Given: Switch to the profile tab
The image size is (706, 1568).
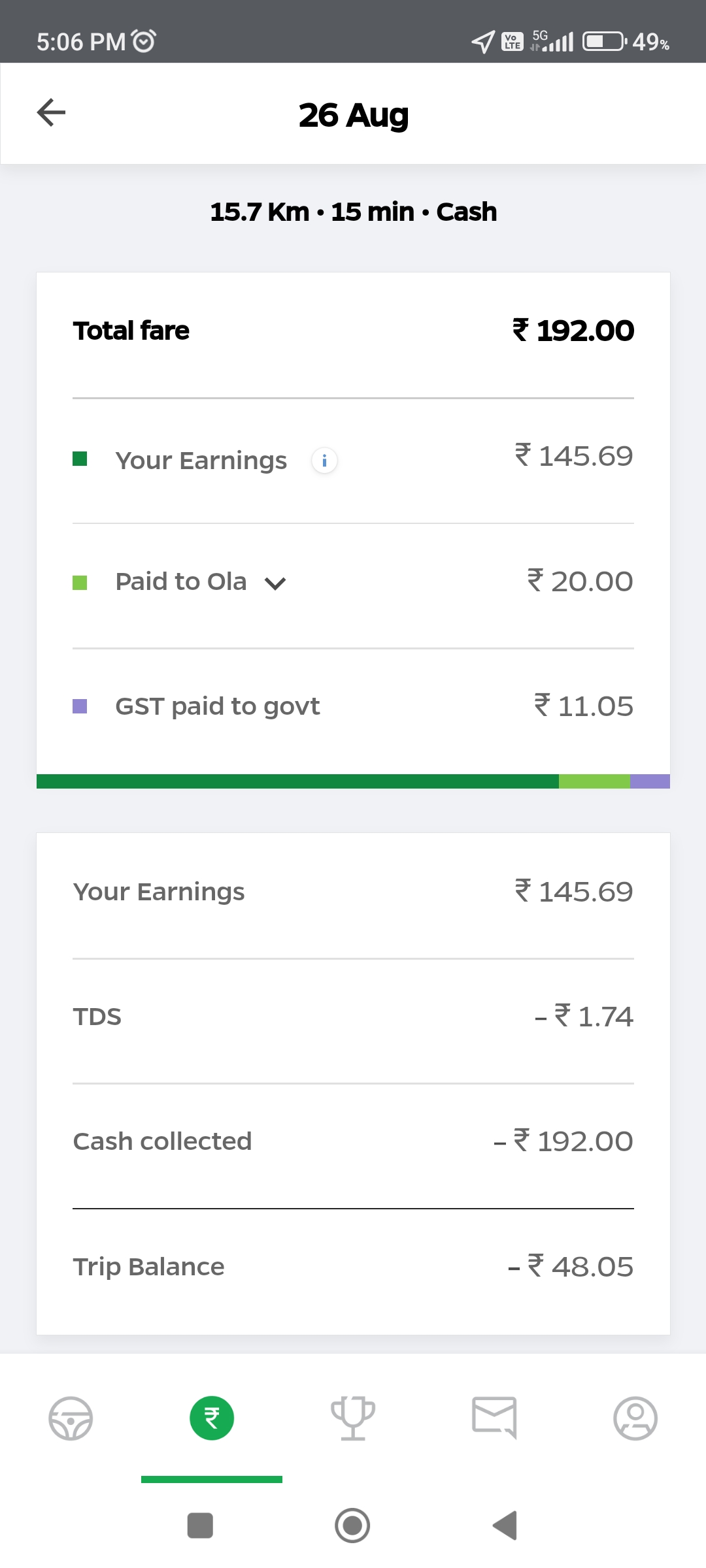Looking at the screenshot, I should point(635,1418).
